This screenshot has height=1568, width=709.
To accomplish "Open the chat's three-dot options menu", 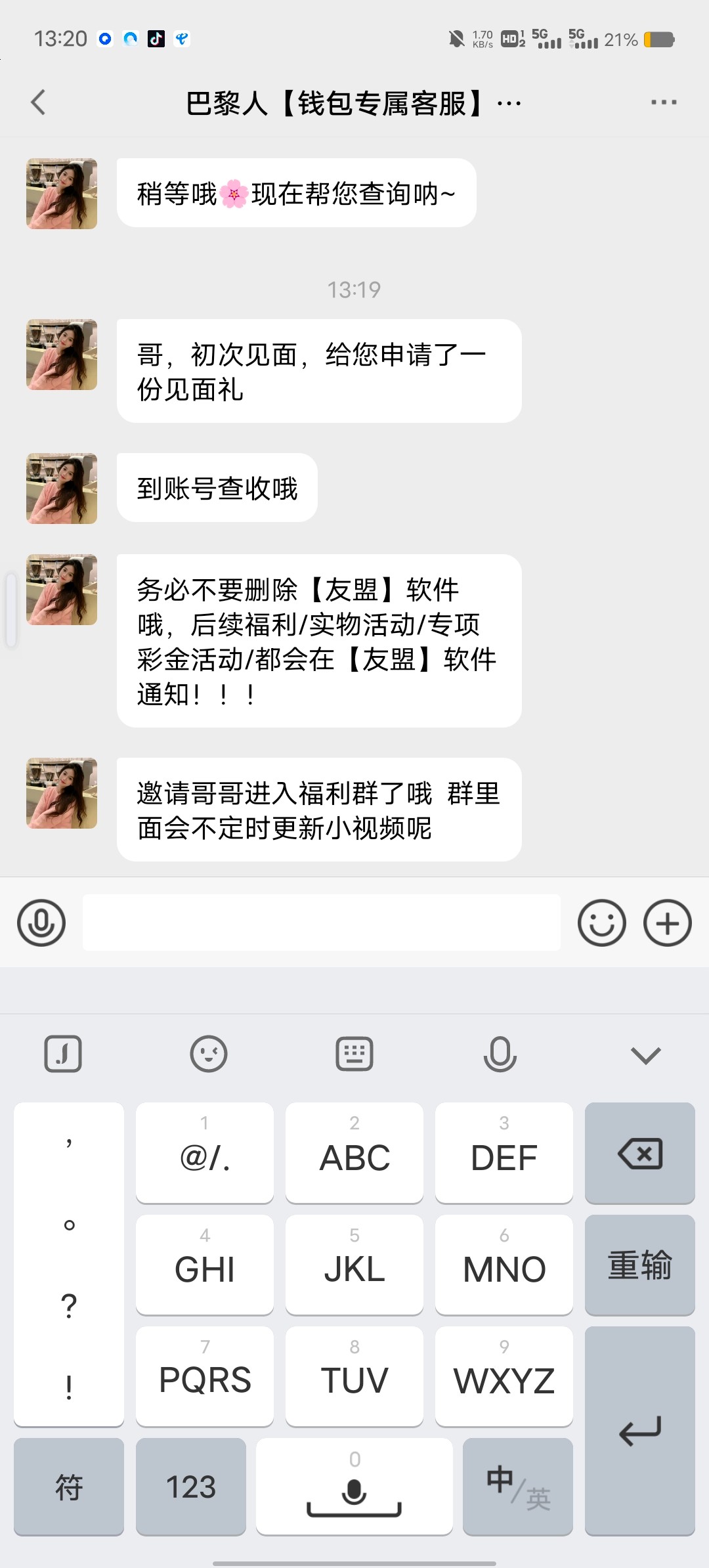I will [663, 102].
